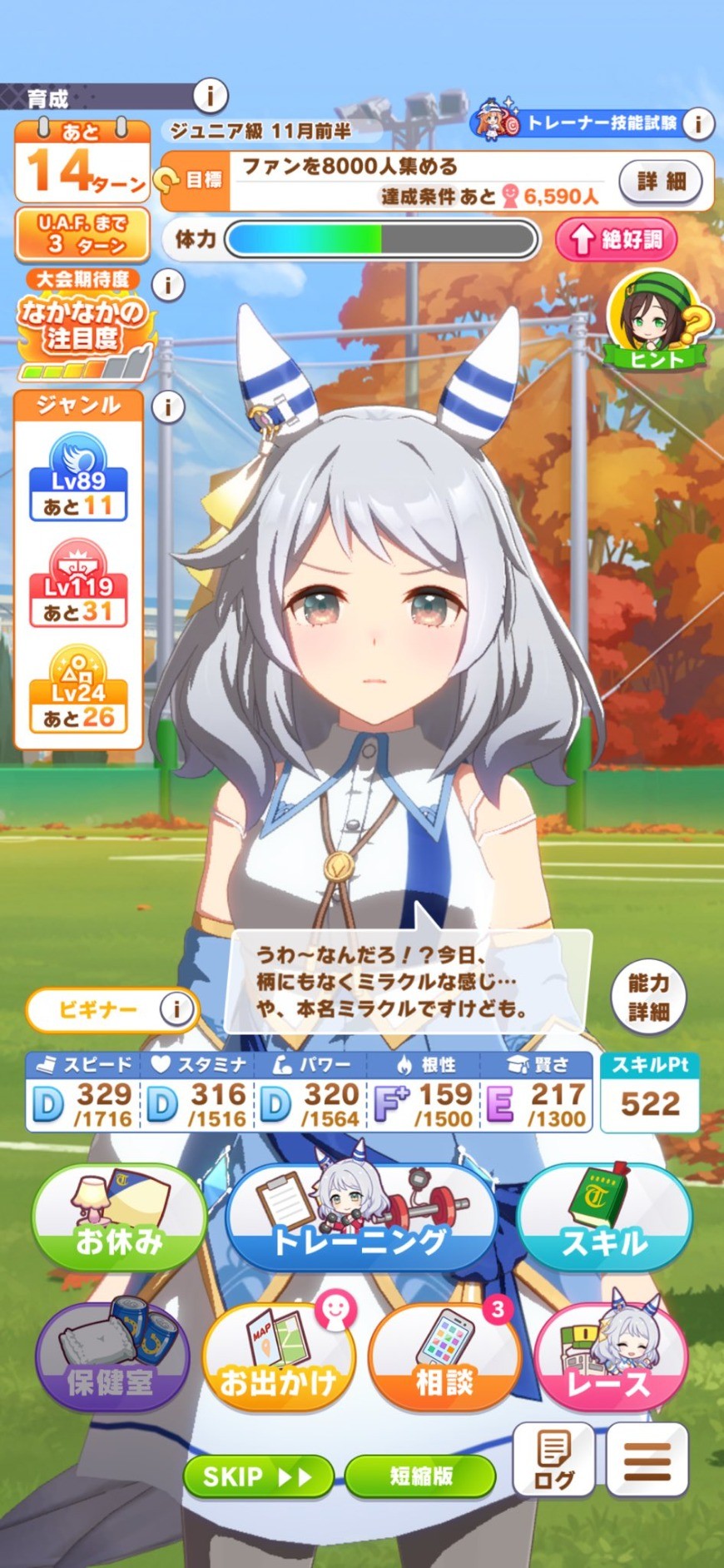Go to レース race selection
The image size is (724, 1568).
tap(610, 1356)
